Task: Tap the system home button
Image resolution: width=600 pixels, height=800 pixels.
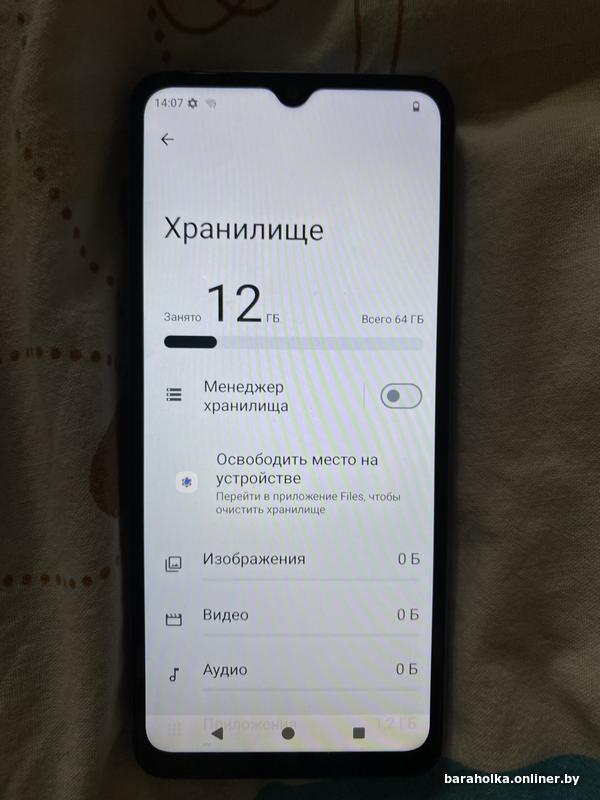Action: click(x=288, y=733)
